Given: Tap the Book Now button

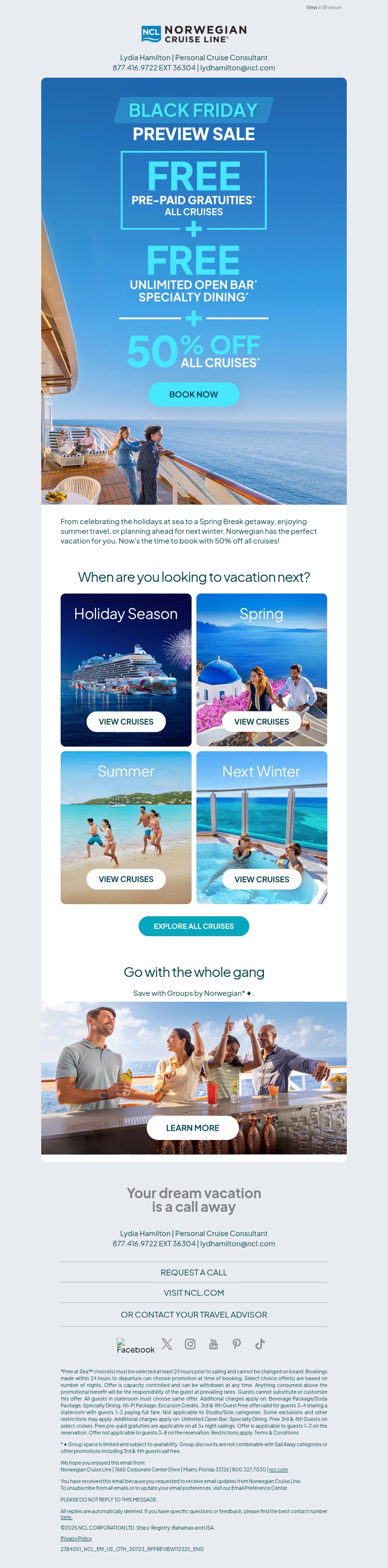Looking at the screenshot, I should point(194,395).
